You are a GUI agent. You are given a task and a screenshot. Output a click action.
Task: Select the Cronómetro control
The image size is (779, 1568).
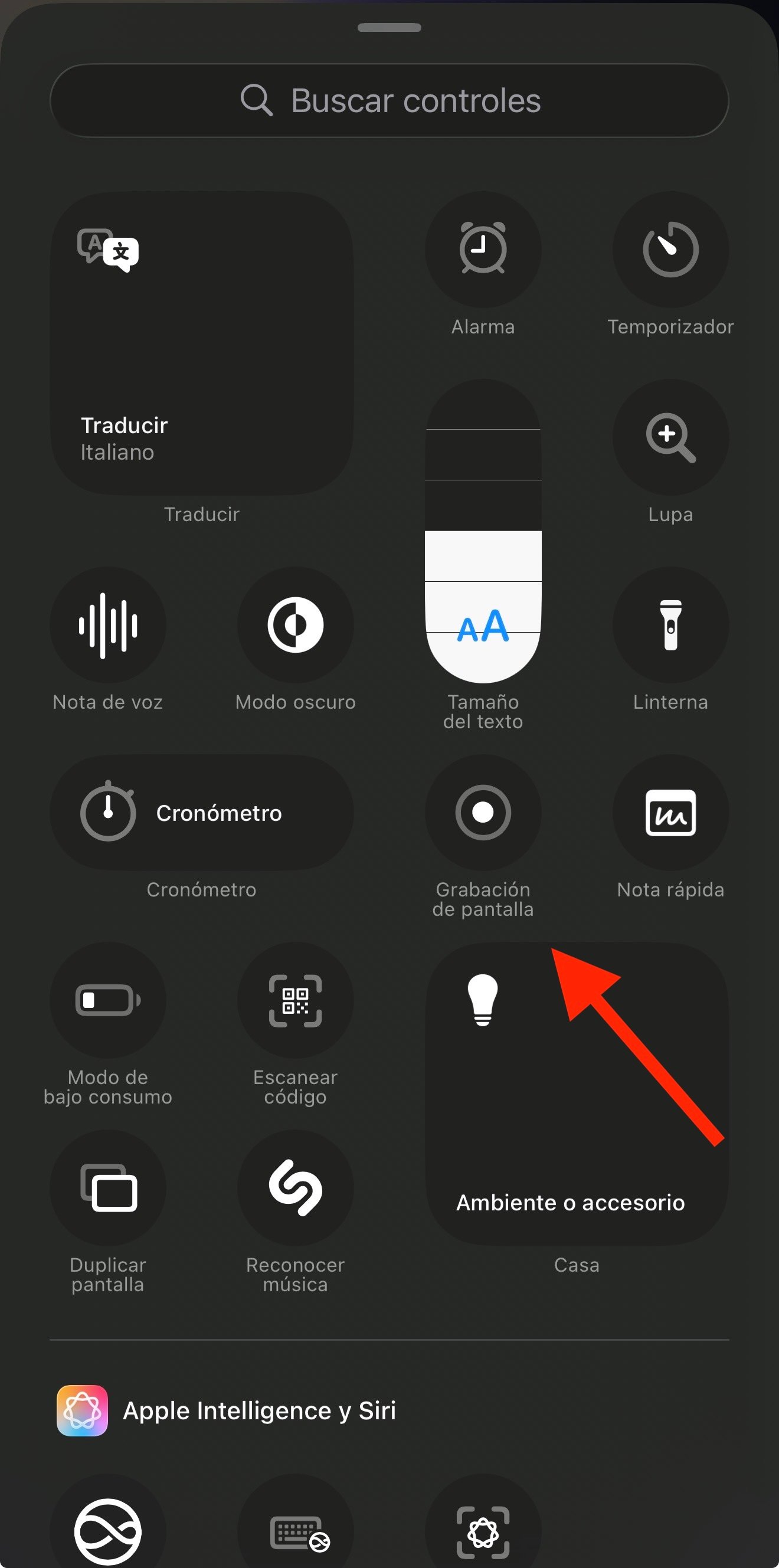(x=201, y=813)
